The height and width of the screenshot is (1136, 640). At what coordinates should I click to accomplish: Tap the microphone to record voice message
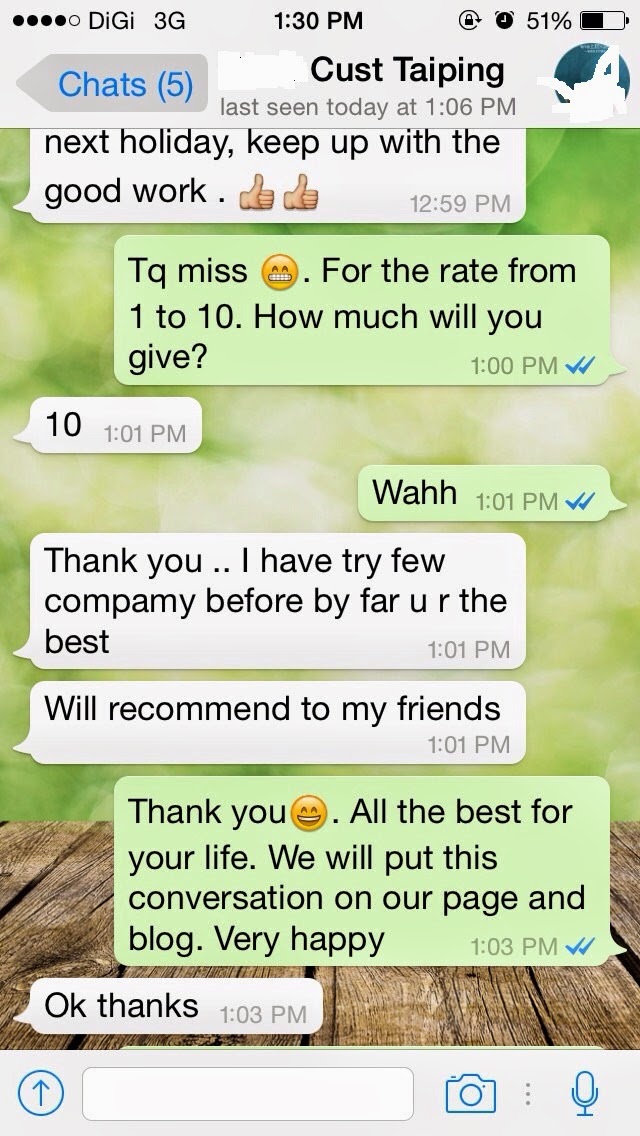(585, 1094)
